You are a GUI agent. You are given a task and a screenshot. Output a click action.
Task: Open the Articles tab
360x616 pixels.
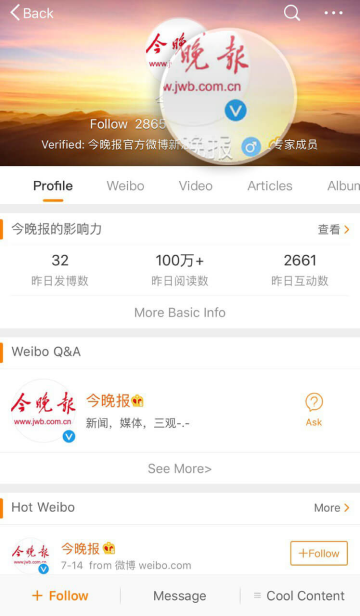(x=270, y=186)
